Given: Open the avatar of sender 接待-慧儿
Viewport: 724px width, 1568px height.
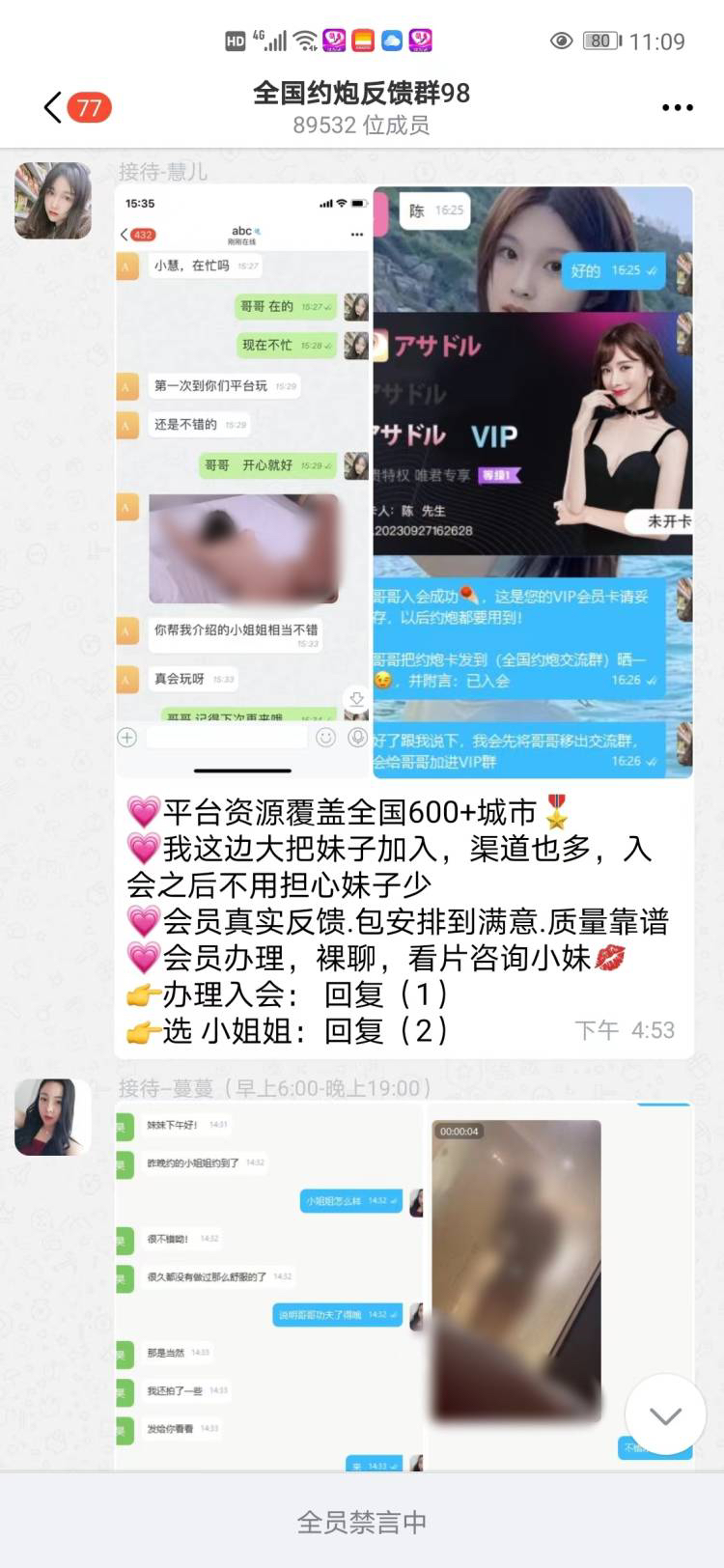Looking at the screenshot, I should pos(53,201).
